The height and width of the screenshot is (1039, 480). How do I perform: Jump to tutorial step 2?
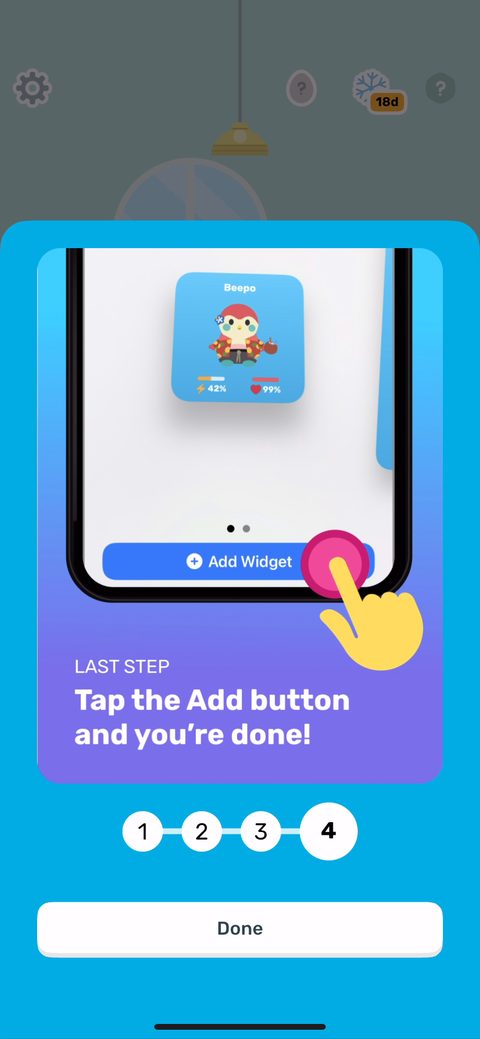click(202, 831)
